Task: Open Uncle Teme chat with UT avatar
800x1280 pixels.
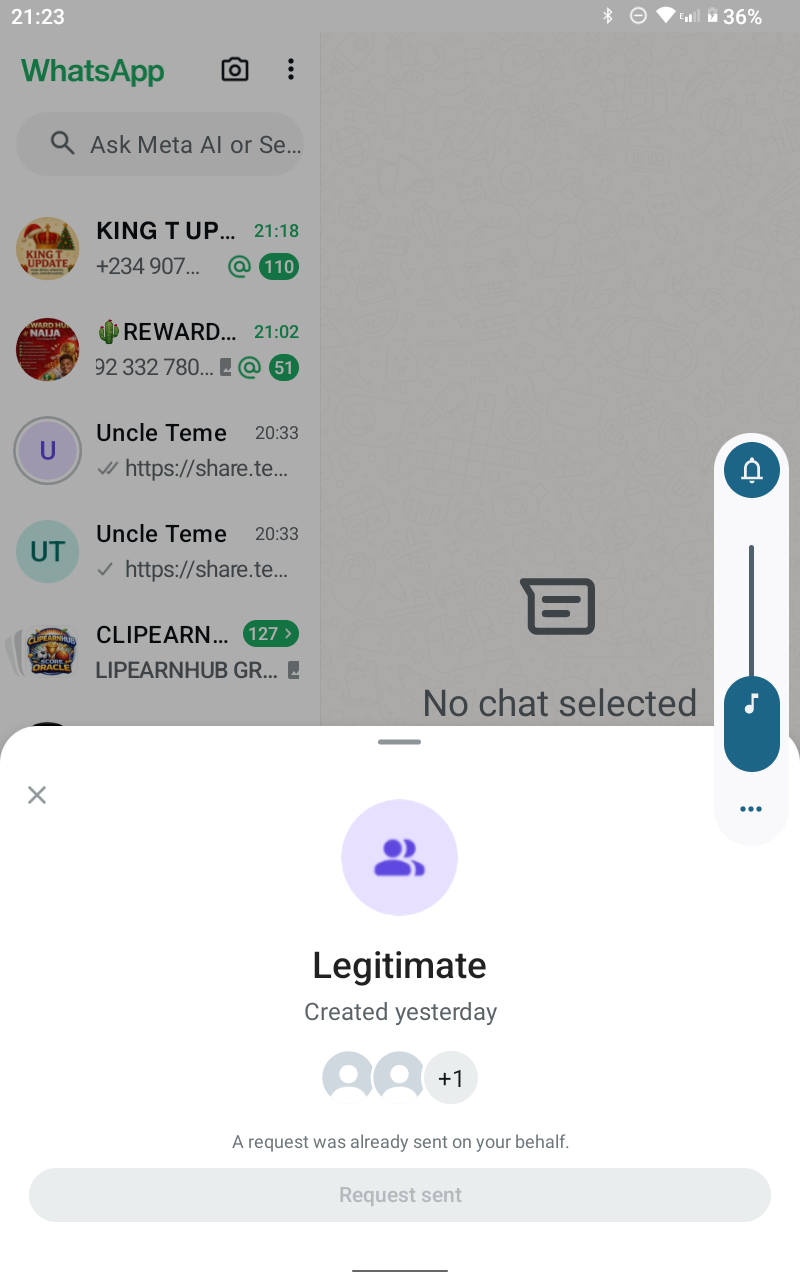Action: [160, 551]
